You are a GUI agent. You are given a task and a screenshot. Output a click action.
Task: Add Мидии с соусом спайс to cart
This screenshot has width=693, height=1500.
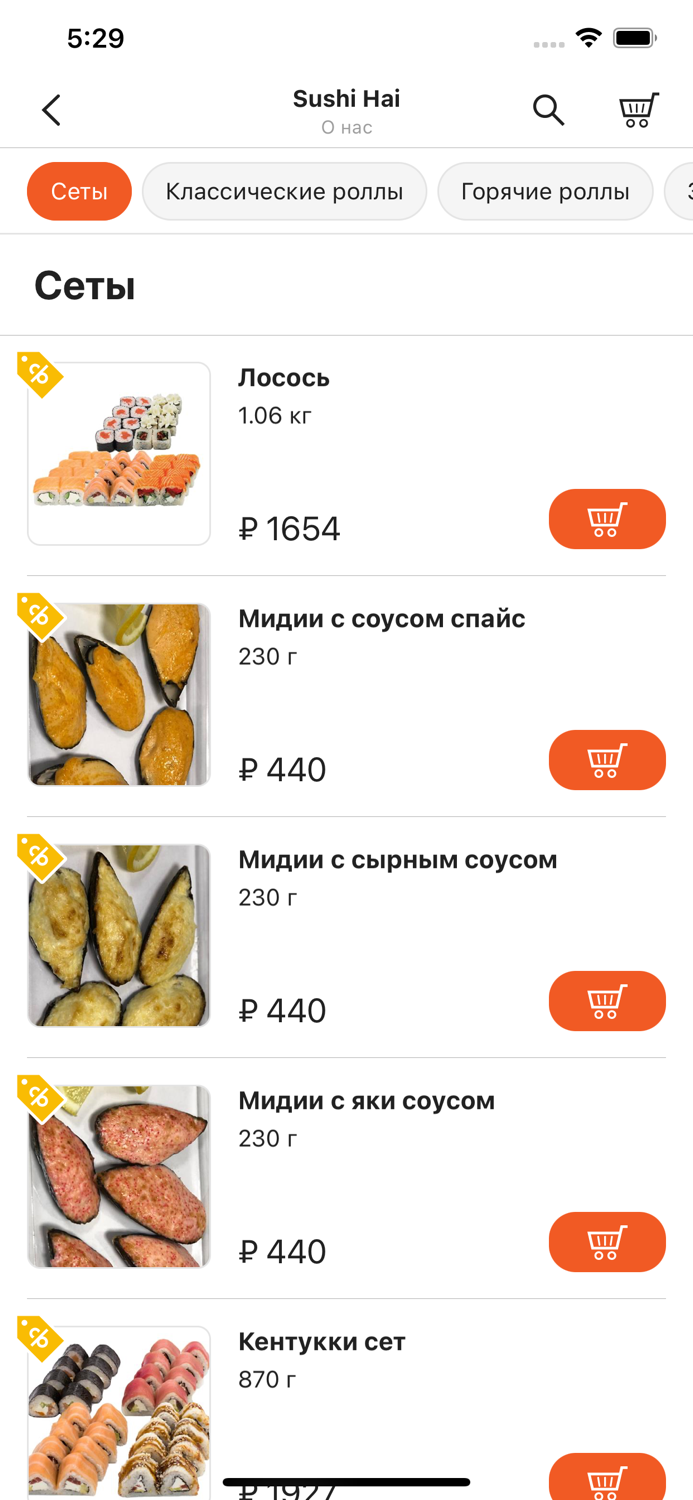[606, 760]
